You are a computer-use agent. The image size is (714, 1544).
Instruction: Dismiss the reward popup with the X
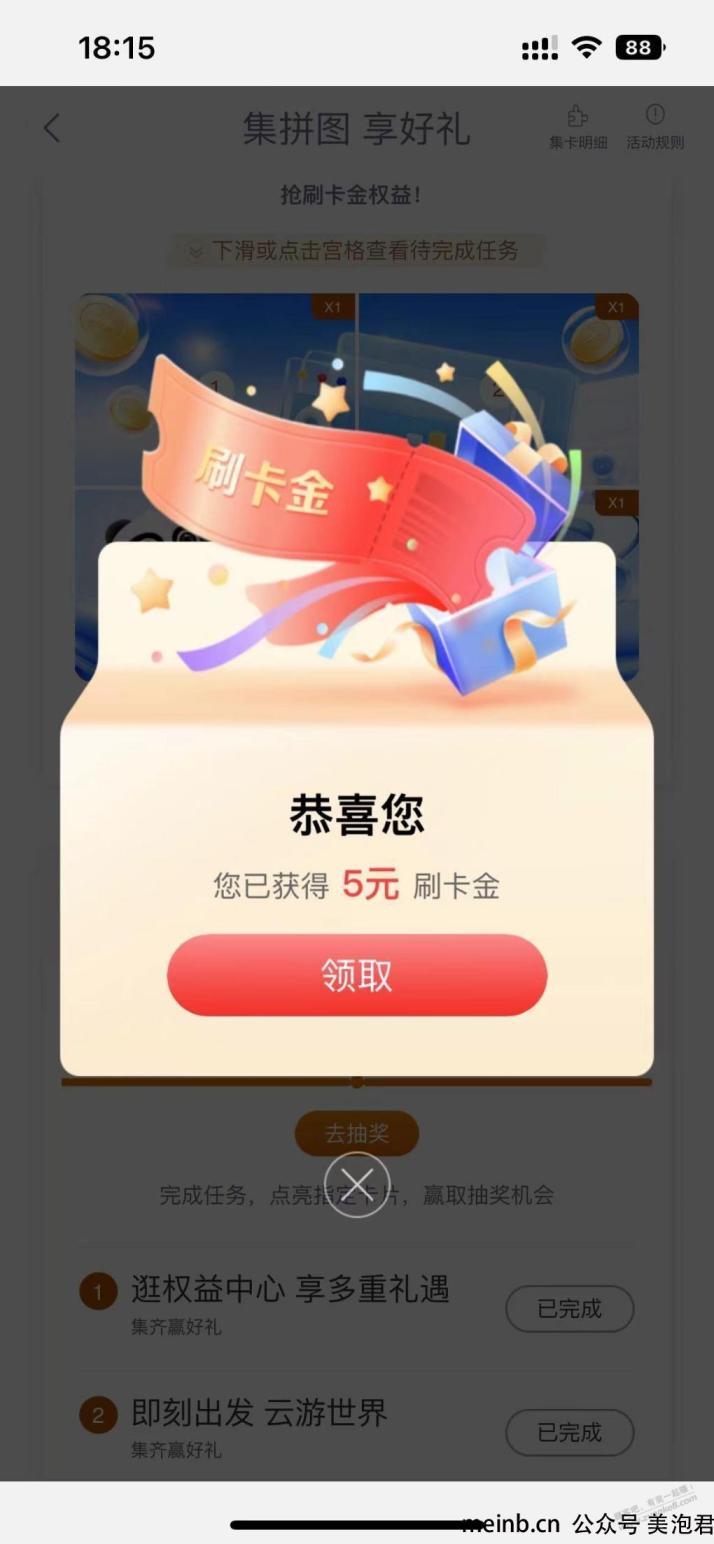click(x=357, y=1185)
